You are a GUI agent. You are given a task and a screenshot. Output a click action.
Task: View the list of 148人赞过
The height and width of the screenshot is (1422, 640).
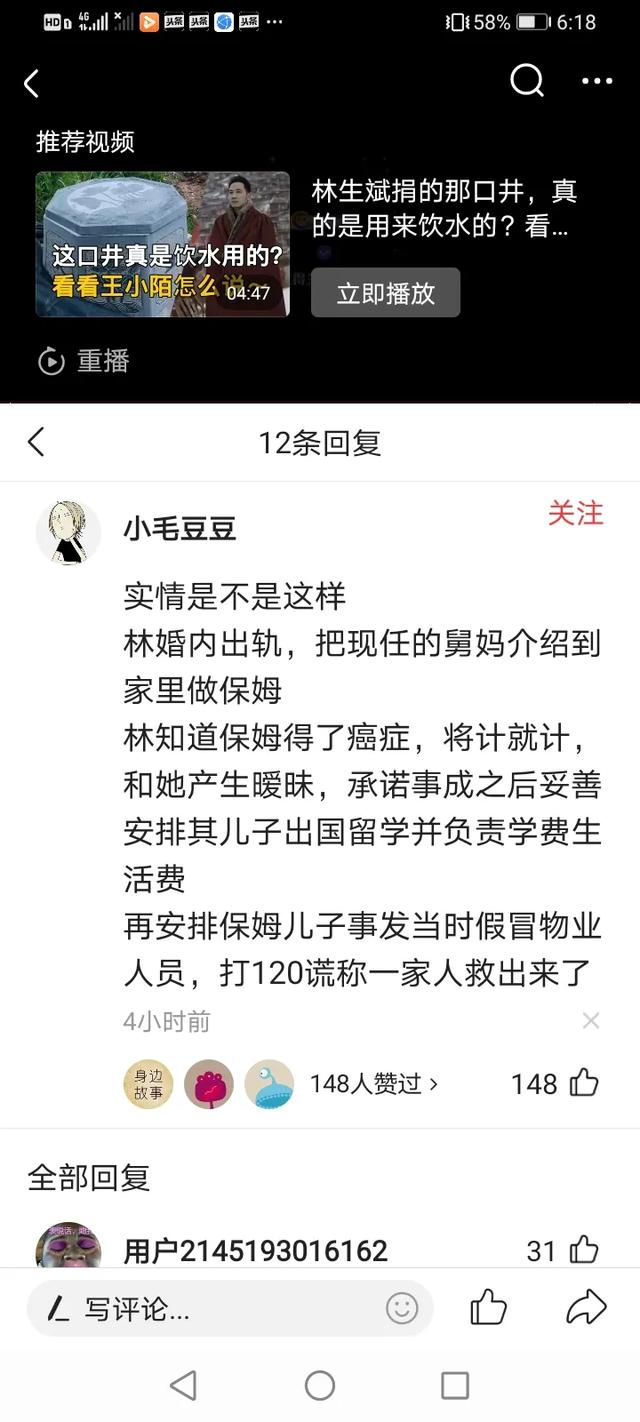tap(374, 1084)
